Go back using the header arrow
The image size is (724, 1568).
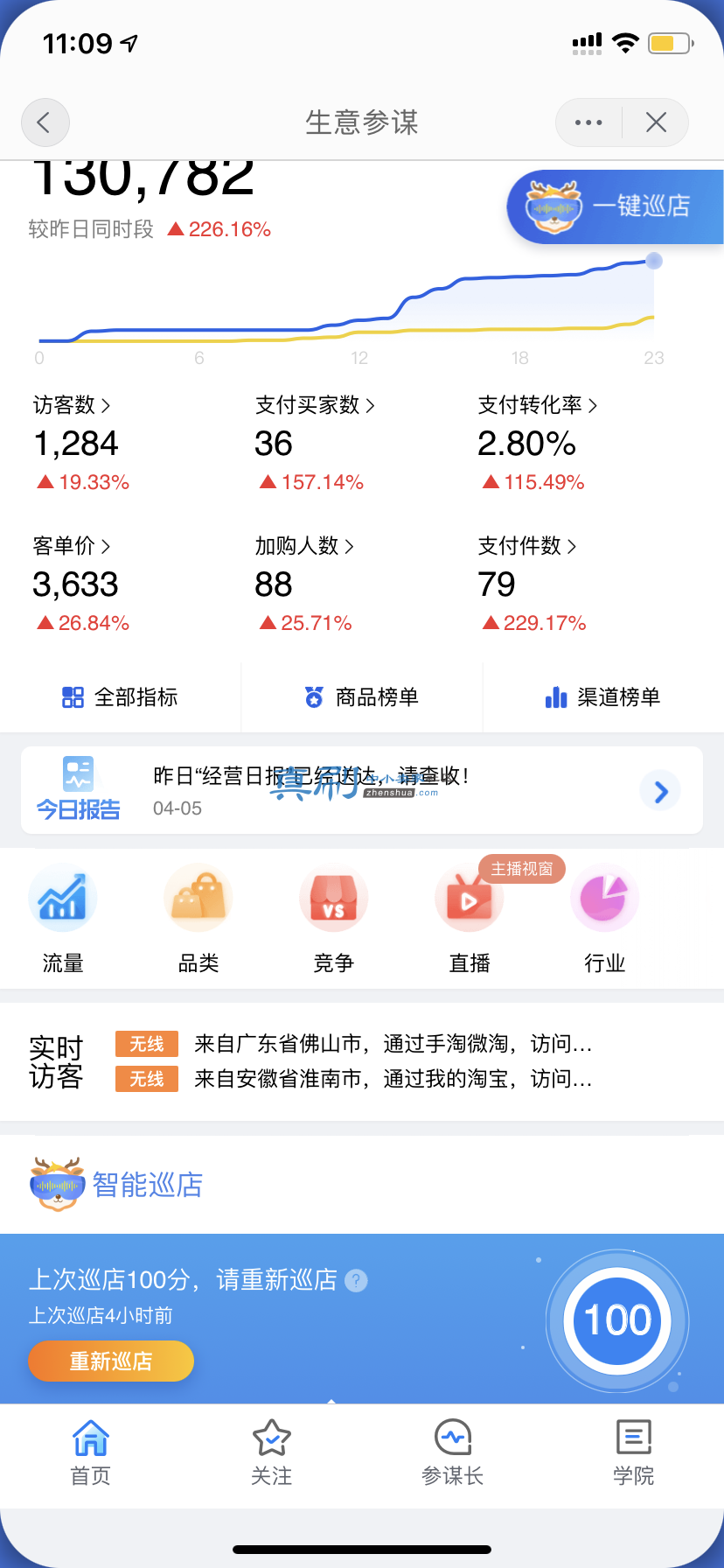point(45,122)
